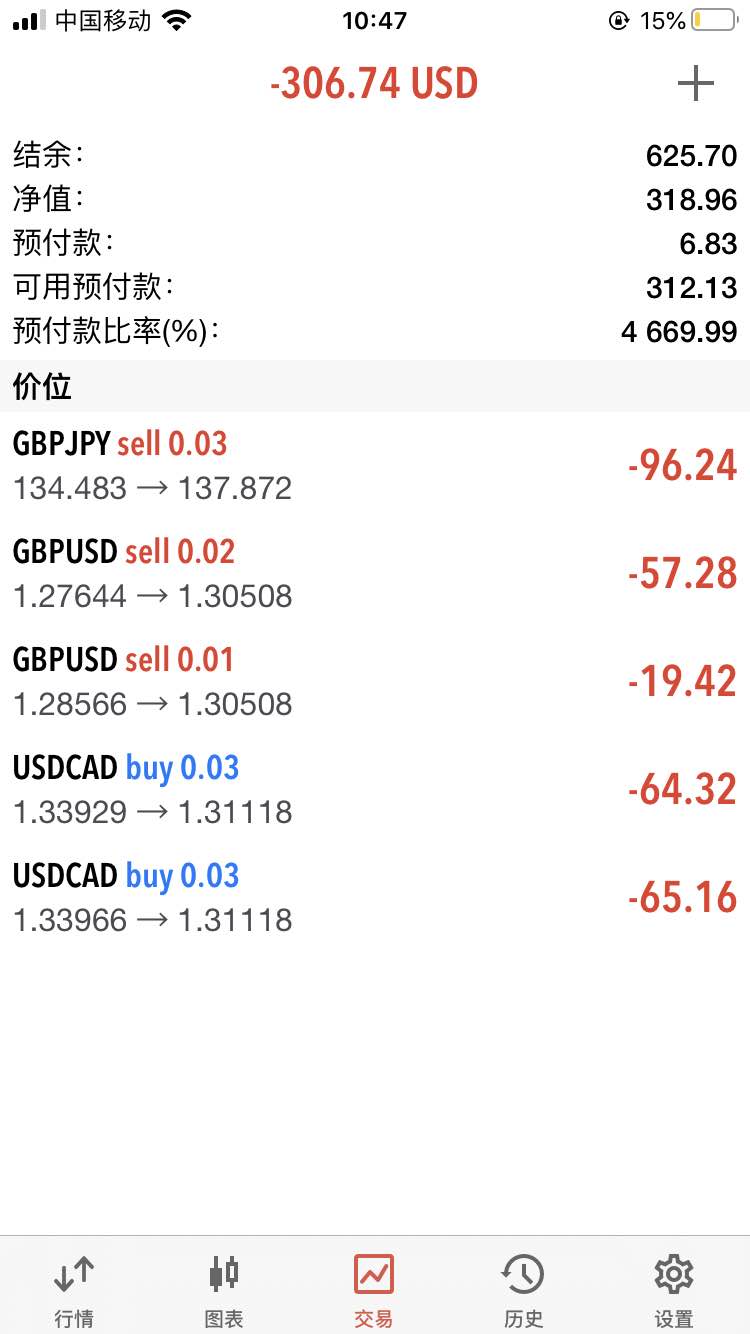The width and height of the screenshot is (750, 1334).
Task: Open the GBPJPY sell 0.03 position
Action: click(x=375, y=466)
